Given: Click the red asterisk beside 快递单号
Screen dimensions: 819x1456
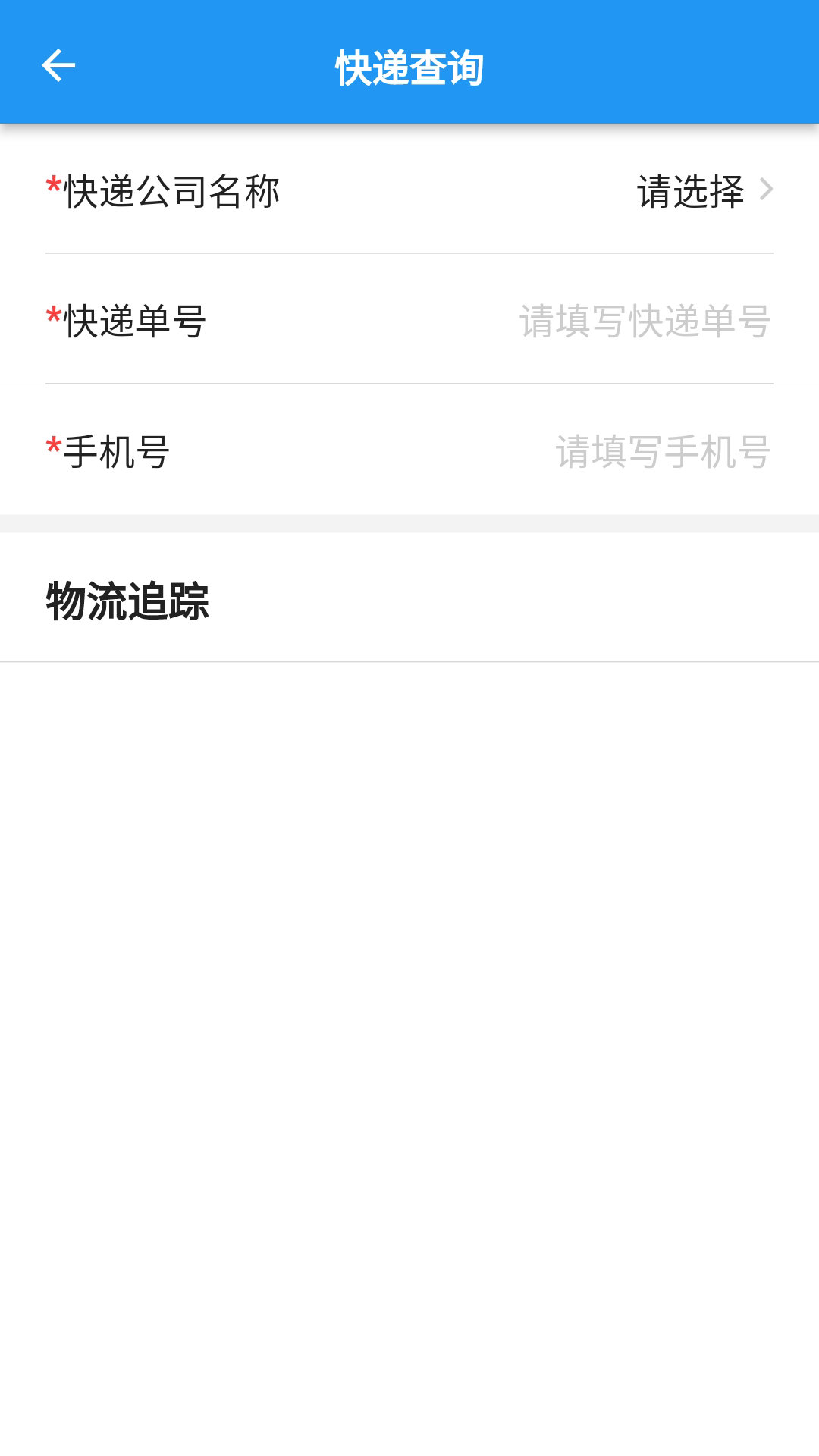Looking at the screenshot, I should [x=52, y=317].
